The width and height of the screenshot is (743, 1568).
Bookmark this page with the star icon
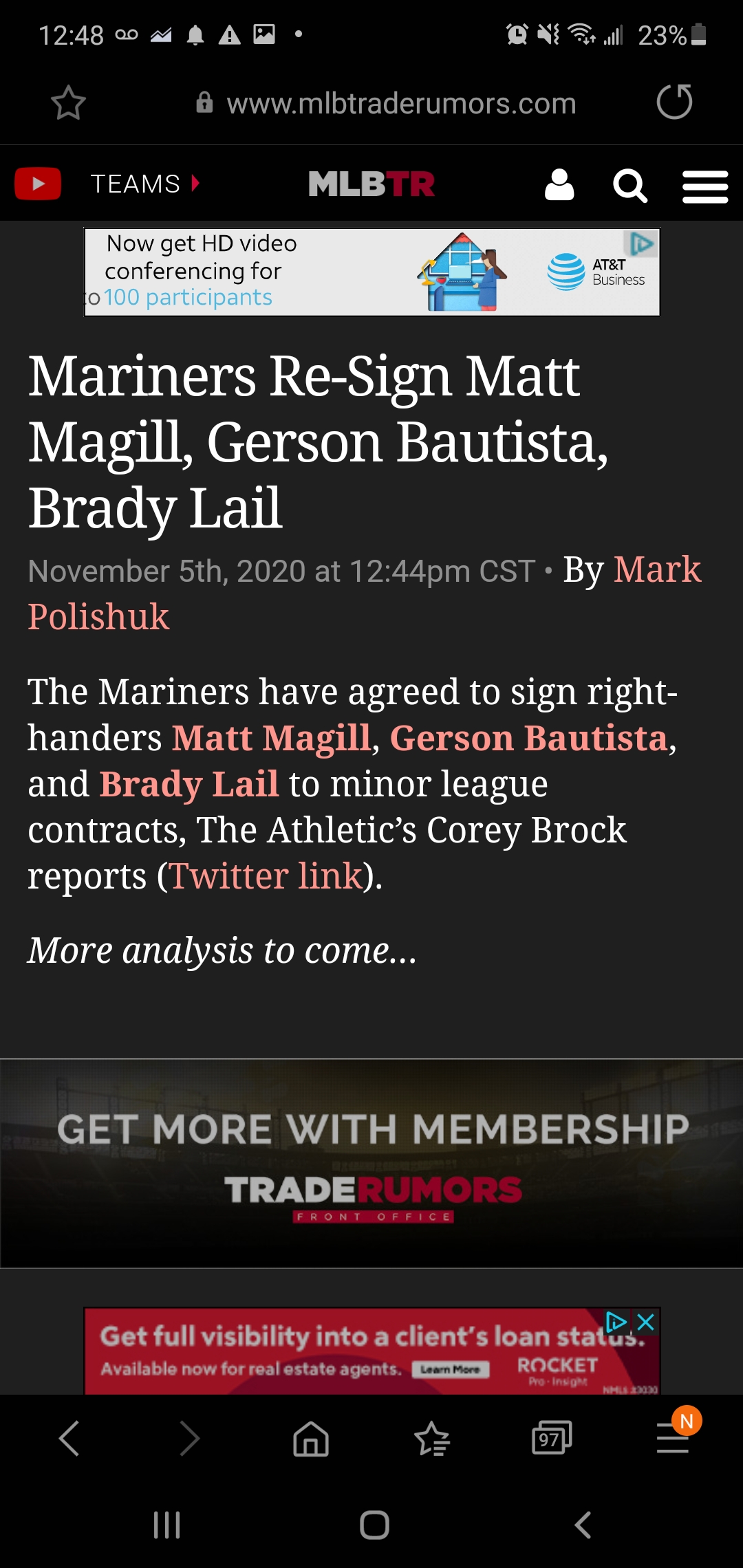68,103
